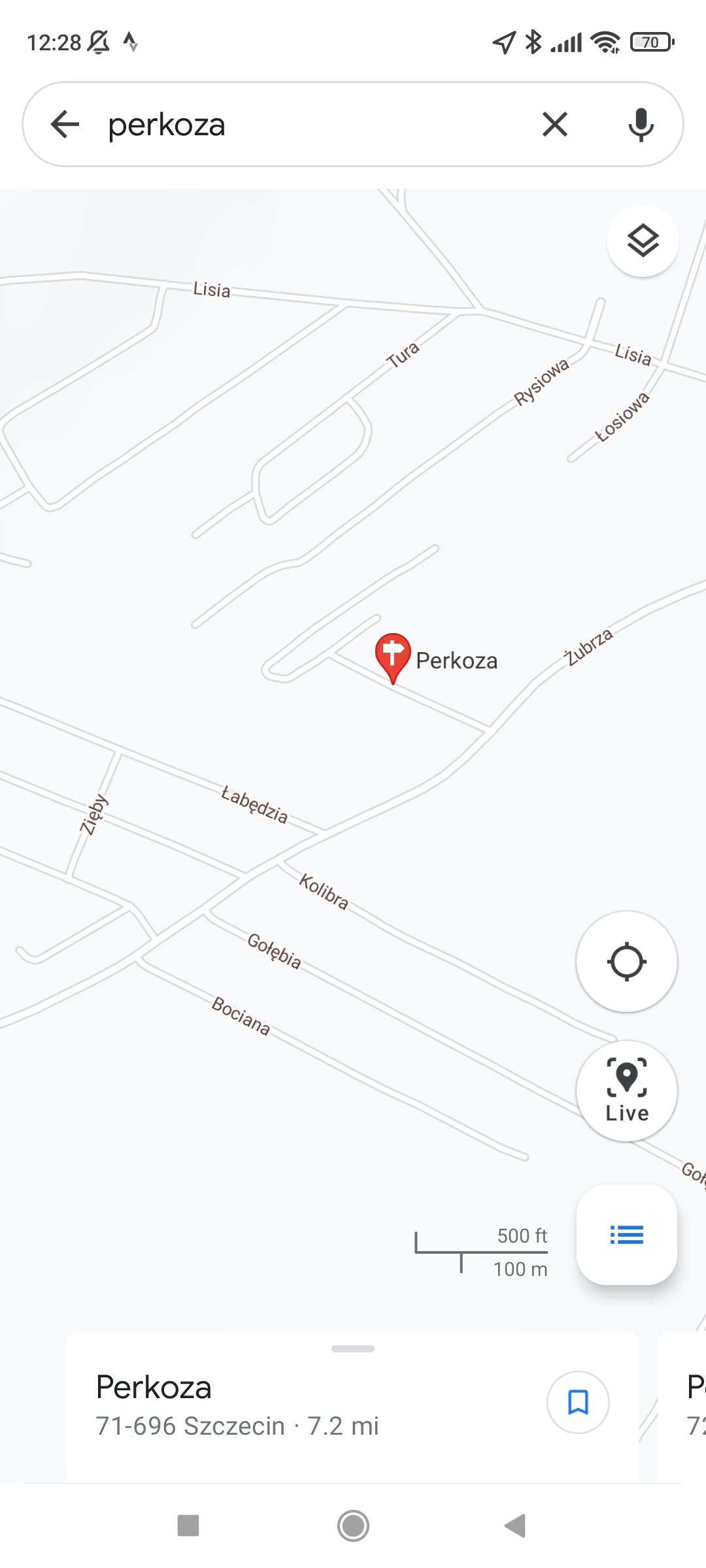706x1568 pixels.
Task: Go to the Android home screen
Action: pyautogui.click(x=353, y=1526)
